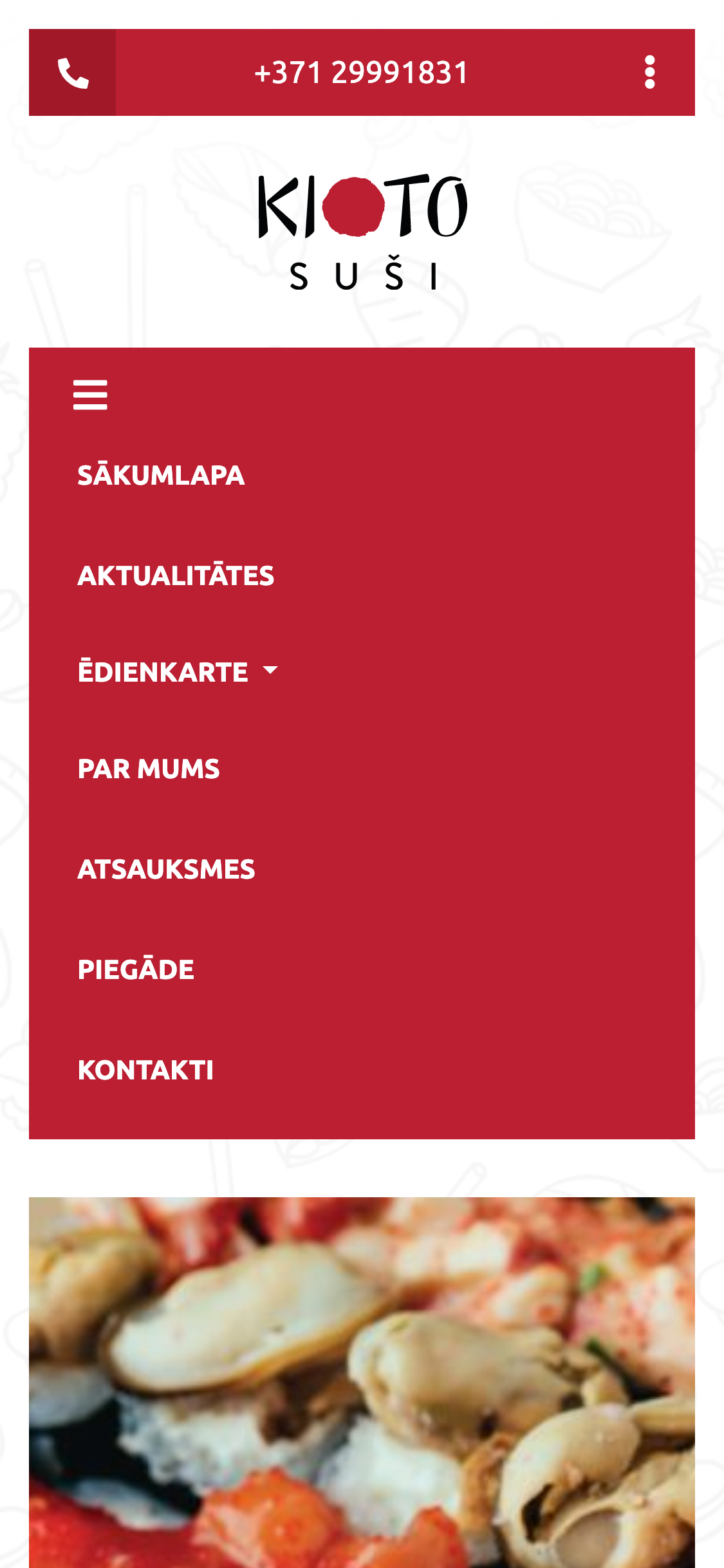Go to Sākumlapa page

161,476
